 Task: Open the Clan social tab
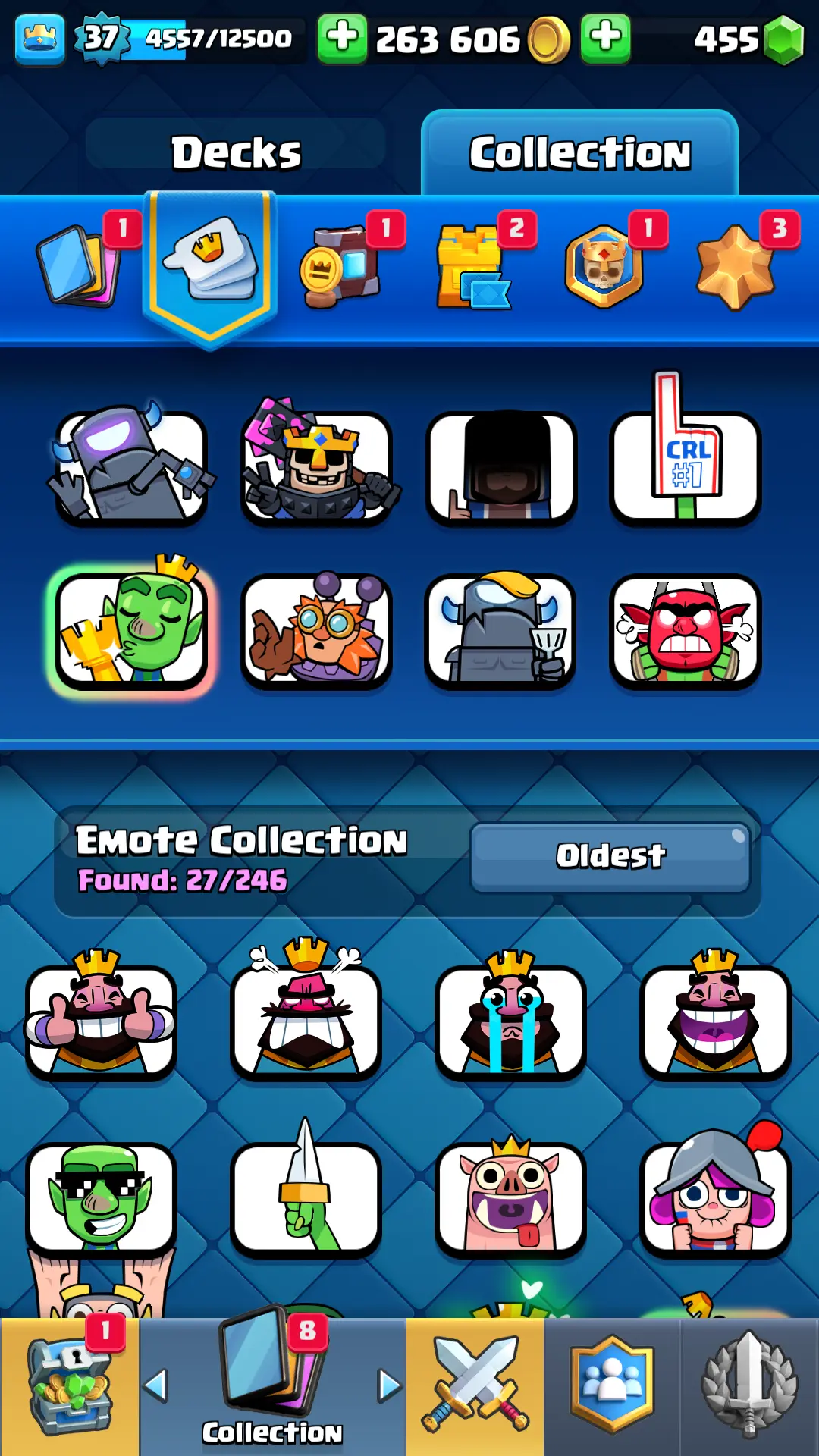click(611, 1386)
